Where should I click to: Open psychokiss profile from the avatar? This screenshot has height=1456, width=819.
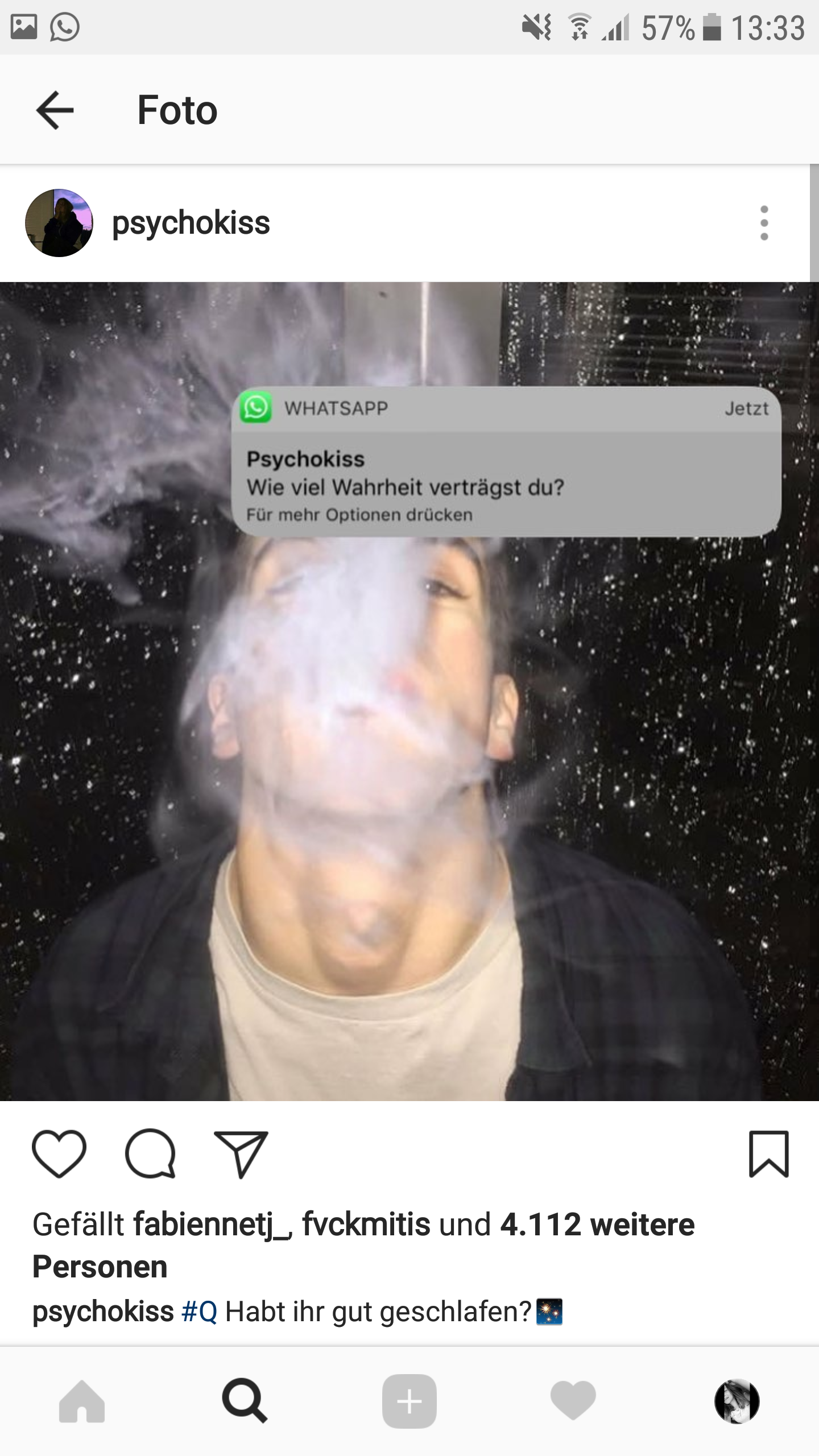[59, 223]
